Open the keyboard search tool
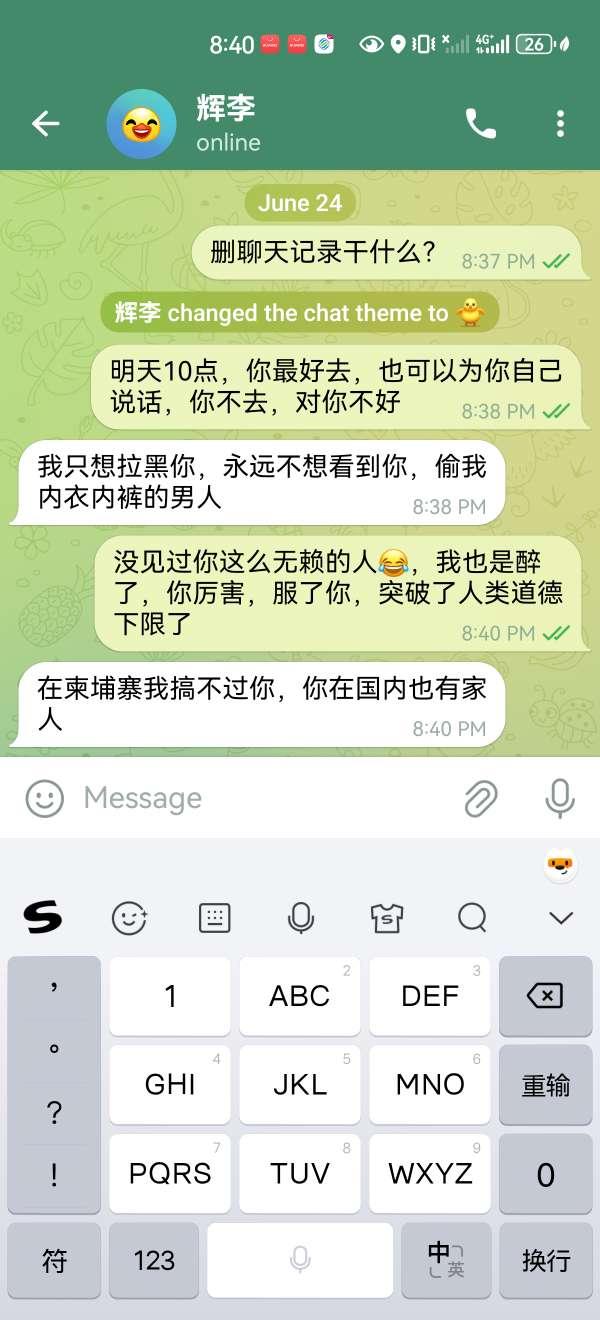 click(x=472, y=917)
